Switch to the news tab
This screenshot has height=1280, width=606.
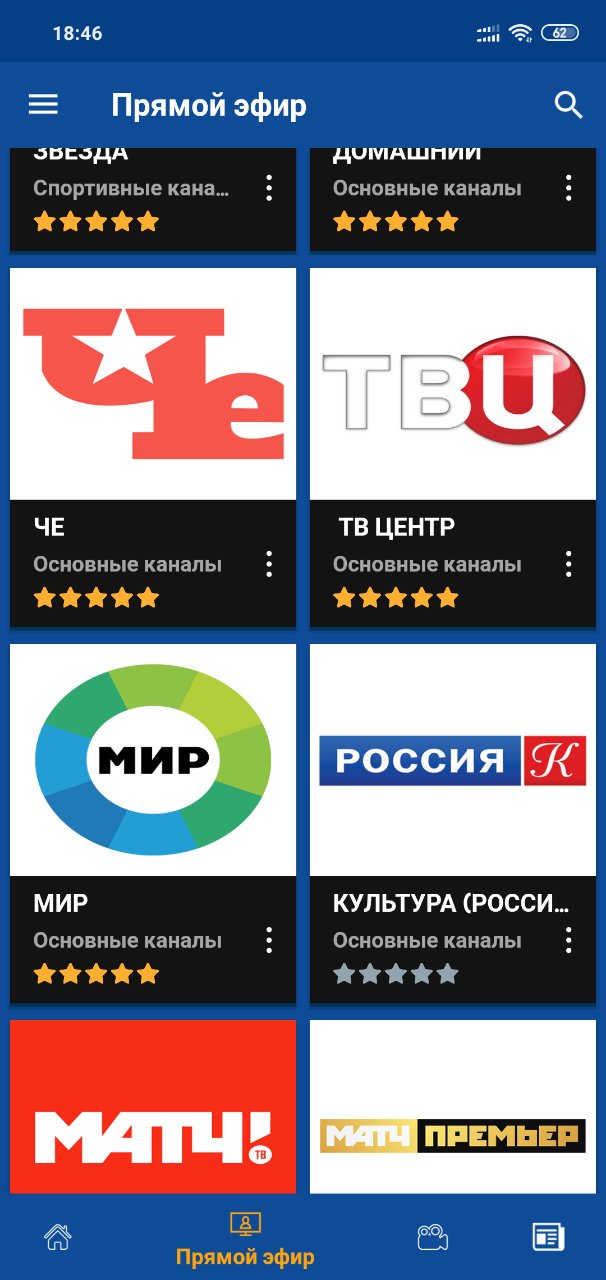[x=548, y=1237]
